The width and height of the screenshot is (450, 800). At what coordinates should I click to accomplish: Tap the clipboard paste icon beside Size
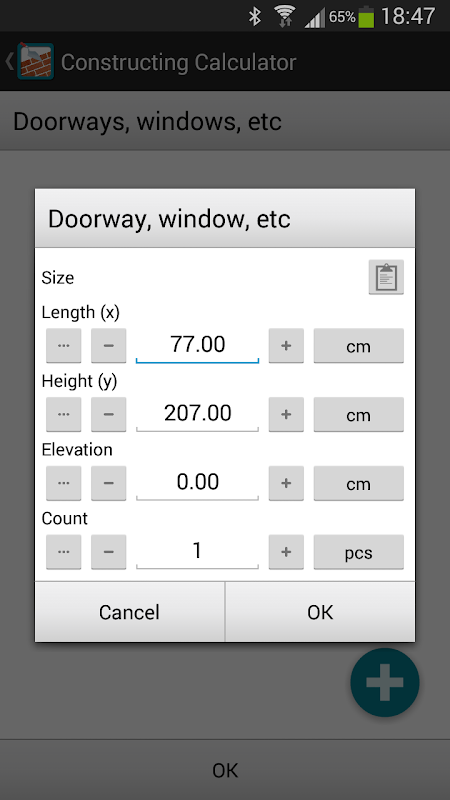(386, 278)
